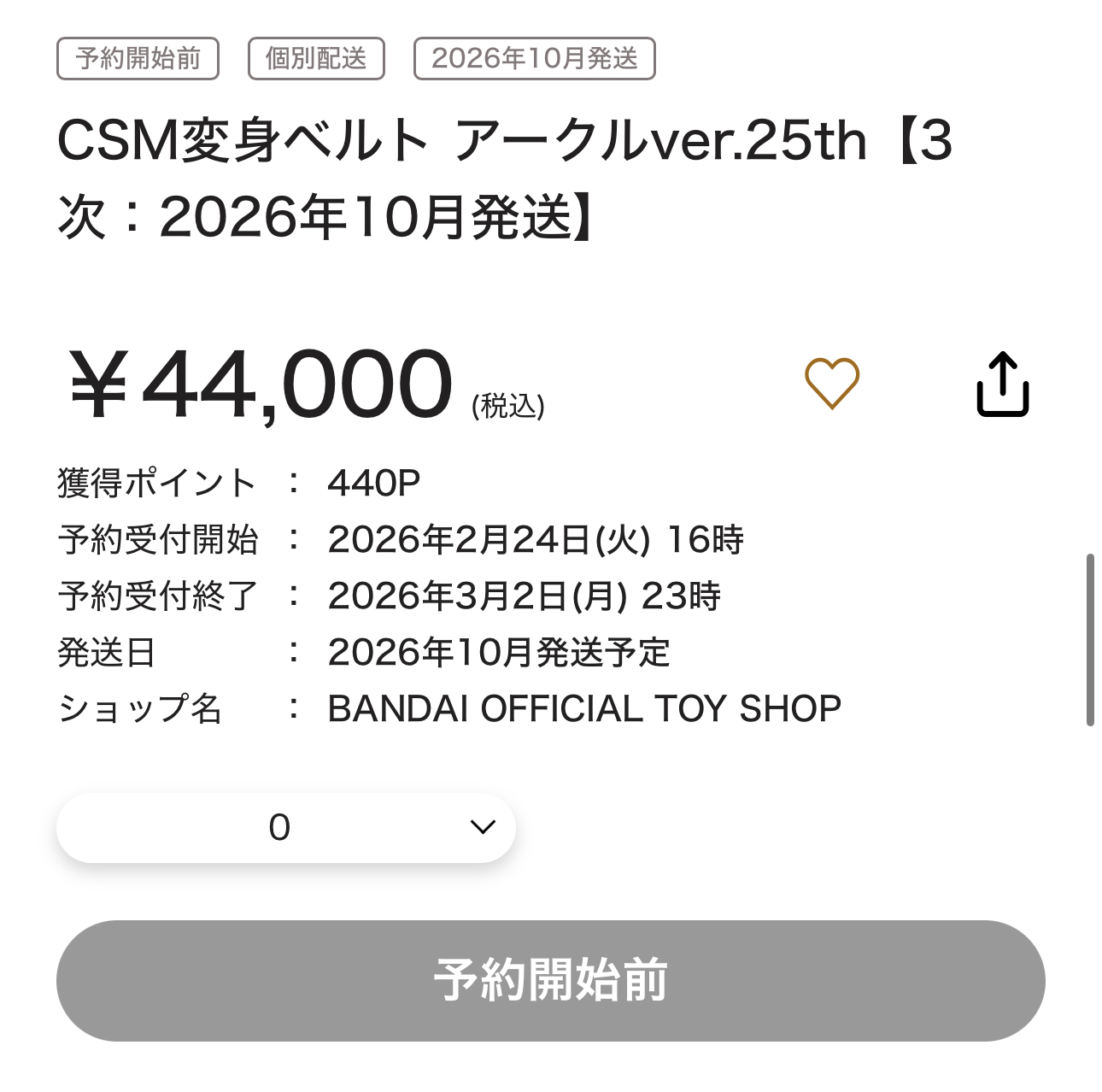Tap the 予約開始前 reservation button
The image size is (1102, 1092).
550,980
